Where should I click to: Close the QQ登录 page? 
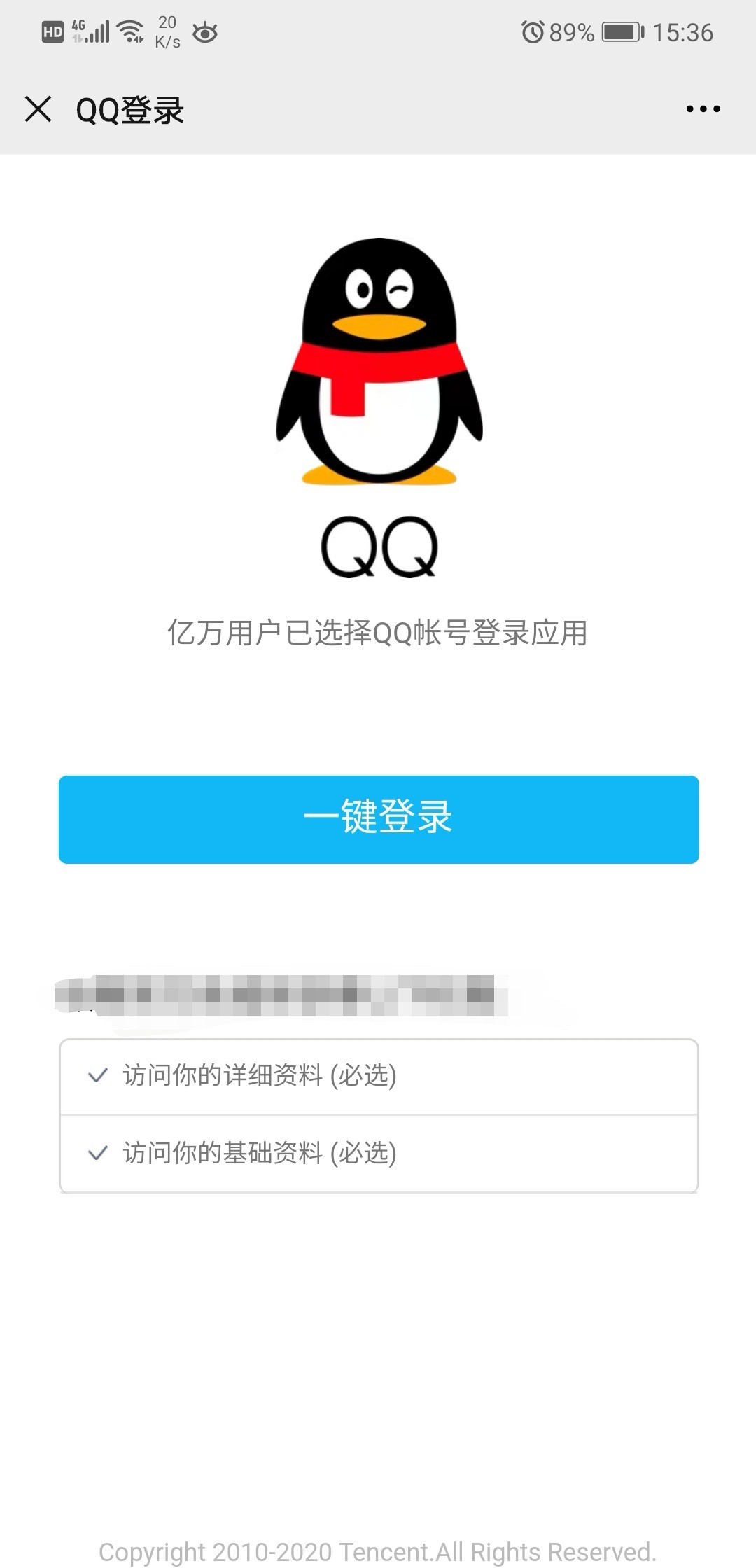38,109
